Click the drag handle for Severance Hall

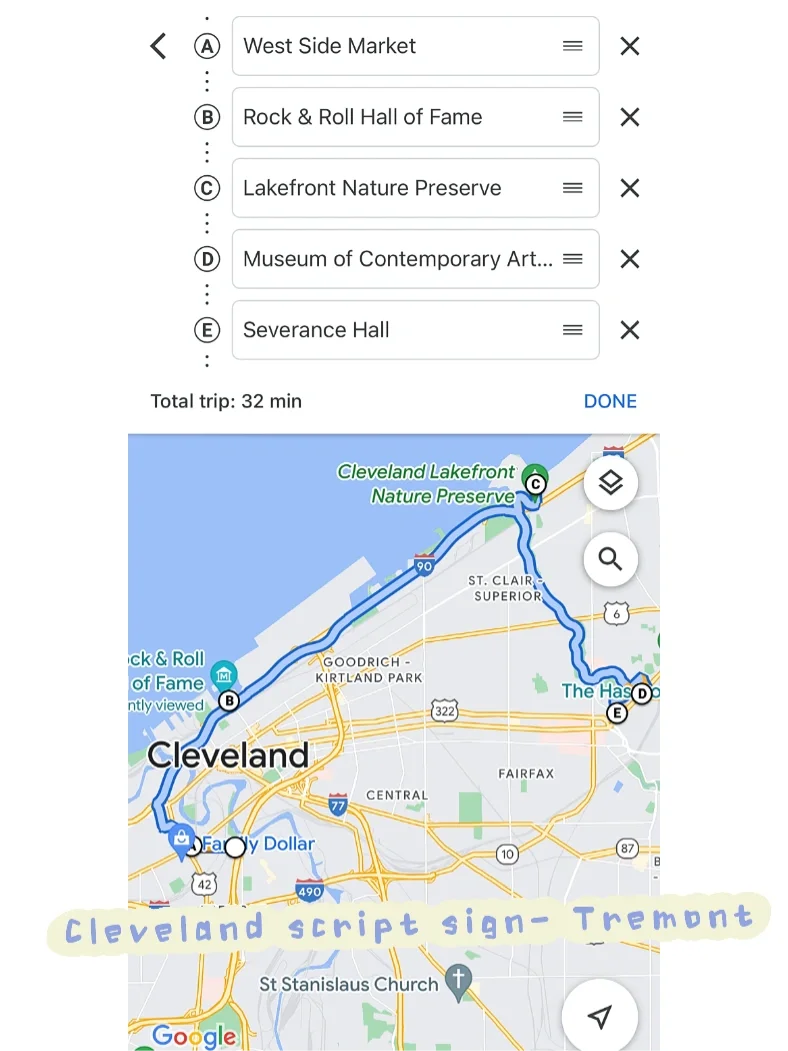coord(572,330)
